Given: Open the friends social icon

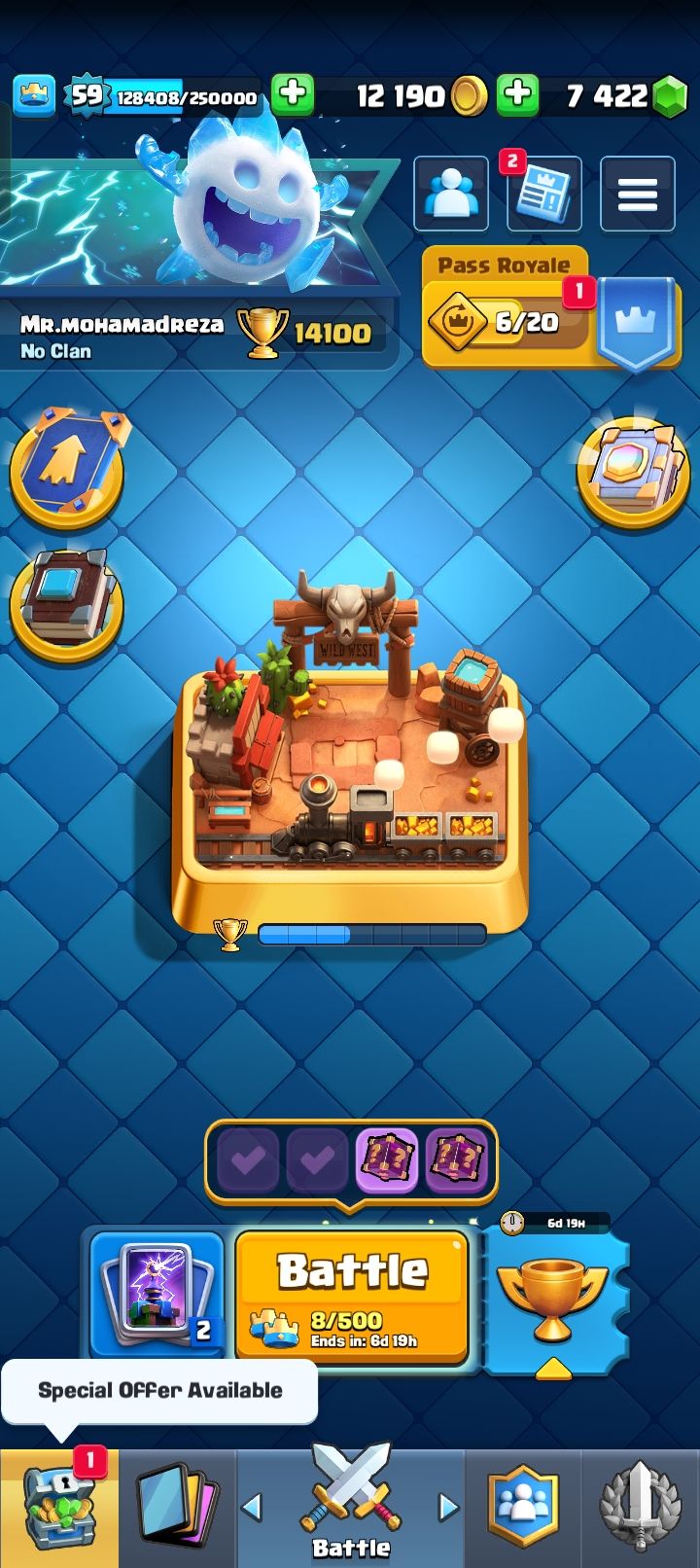Looking at the screenshot, I should coord(451,195).
